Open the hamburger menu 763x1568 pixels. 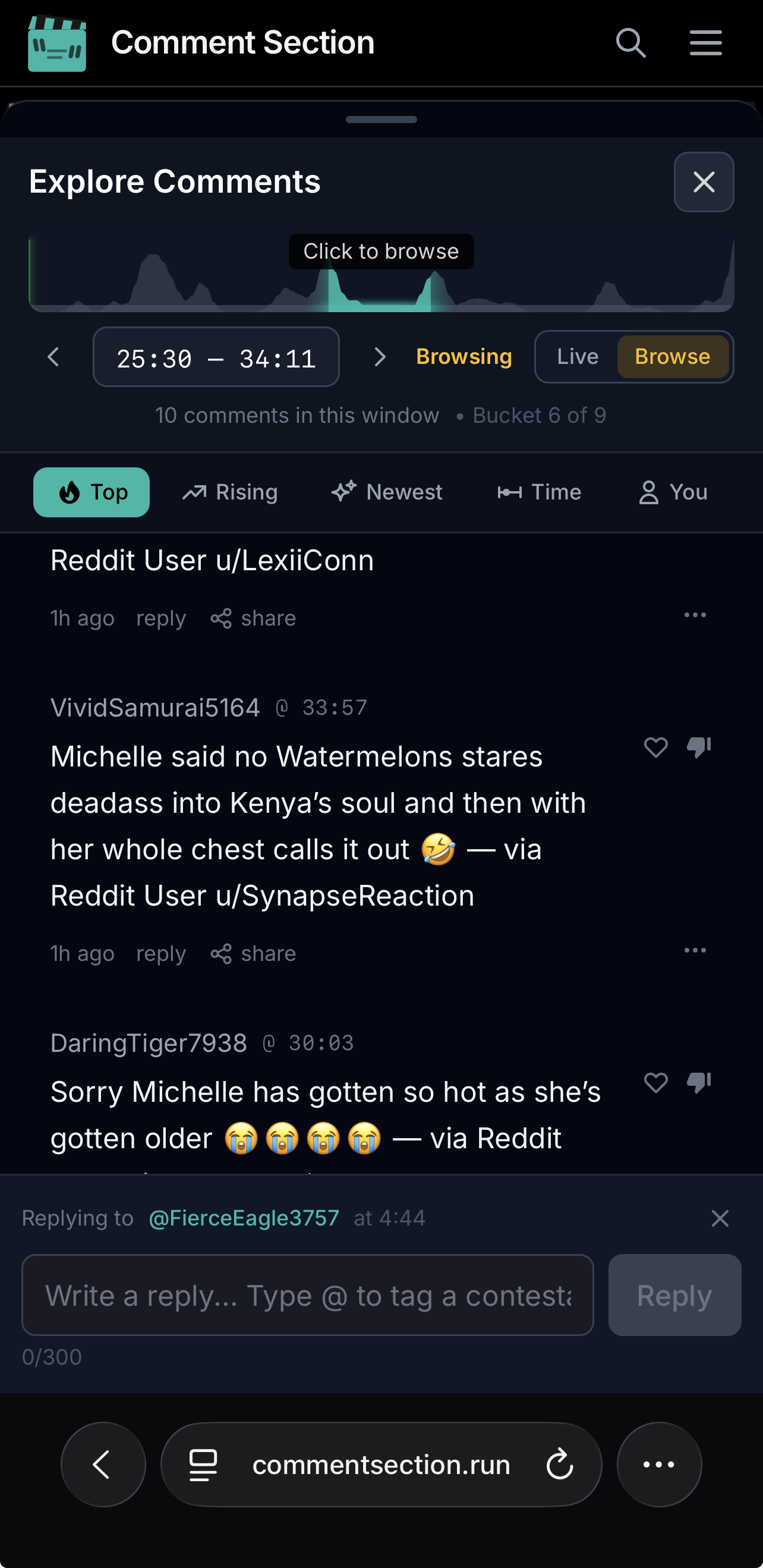pos(705,43)
